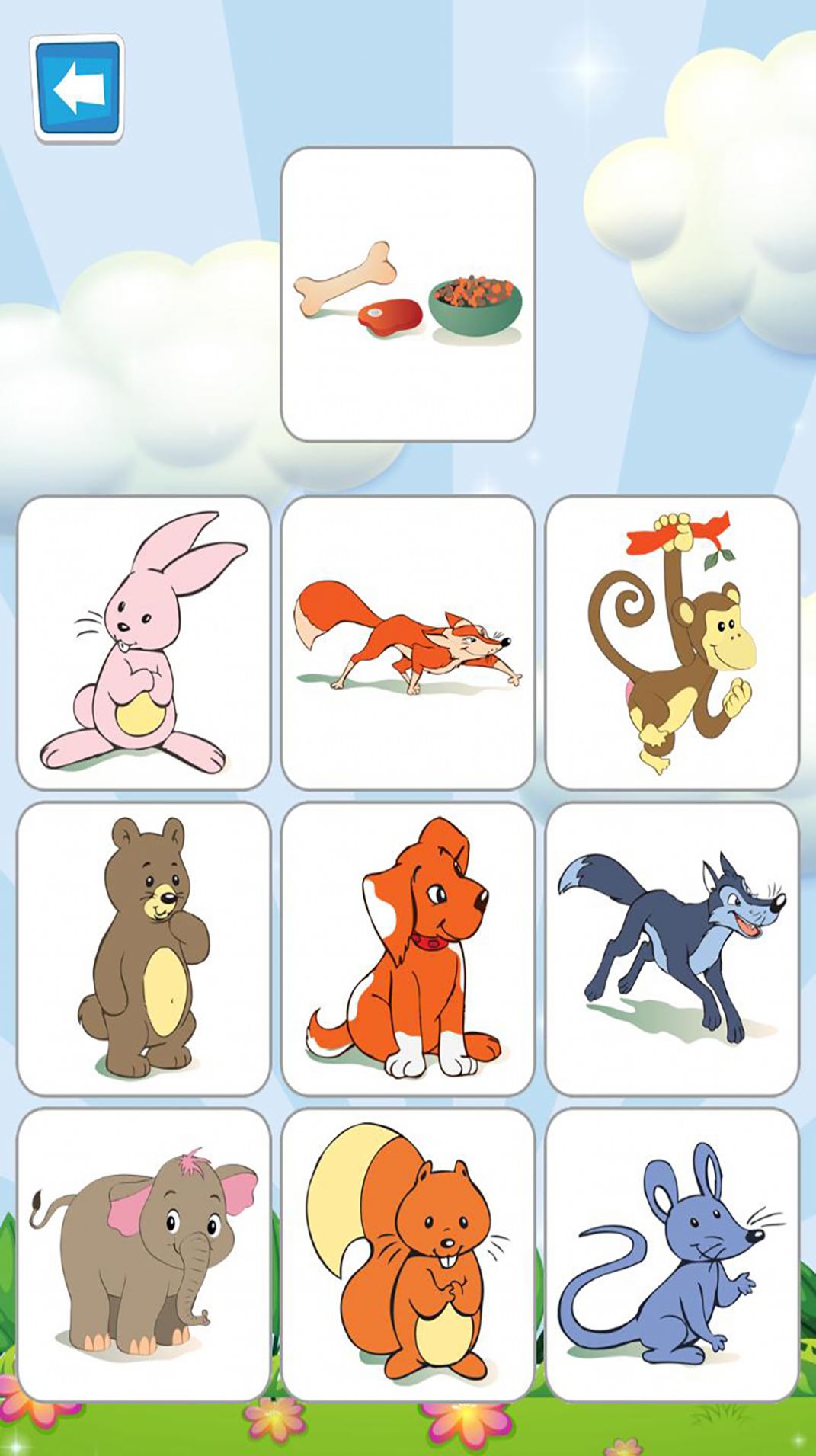Select the meat steak illustration
The image size is (816, 1456).
click(x=390, y=317)
